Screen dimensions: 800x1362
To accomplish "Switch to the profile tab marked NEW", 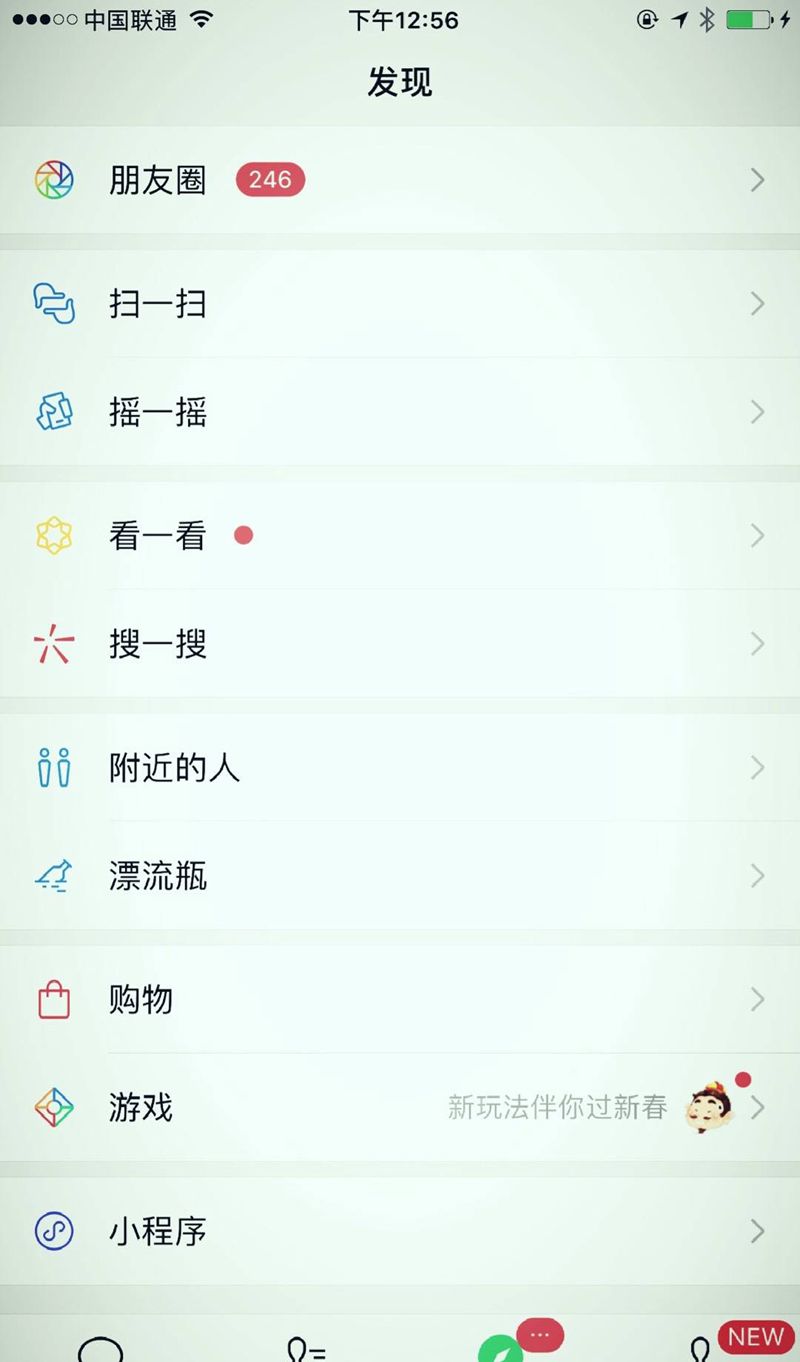I will click(702, 1349).
